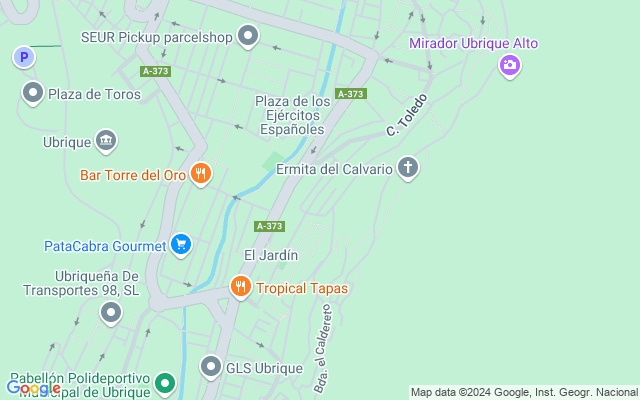Open the Ubrique museum pin

[x=106, y=141]
